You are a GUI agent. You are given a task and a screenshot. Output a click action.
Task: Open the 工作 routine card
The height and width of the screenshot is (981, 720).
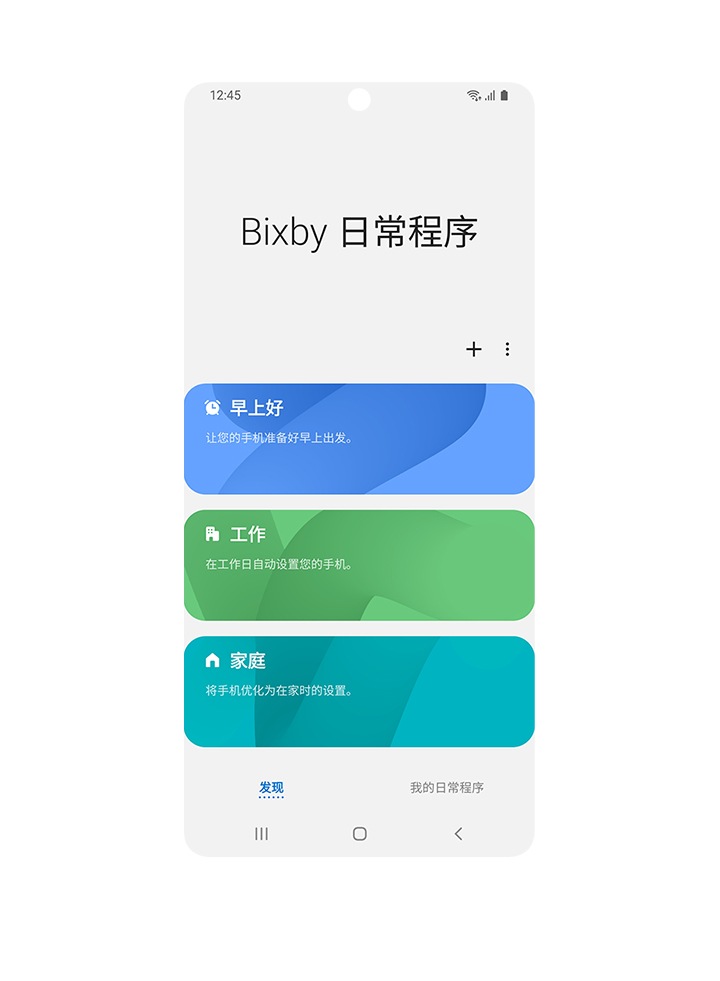click(359, 565)
